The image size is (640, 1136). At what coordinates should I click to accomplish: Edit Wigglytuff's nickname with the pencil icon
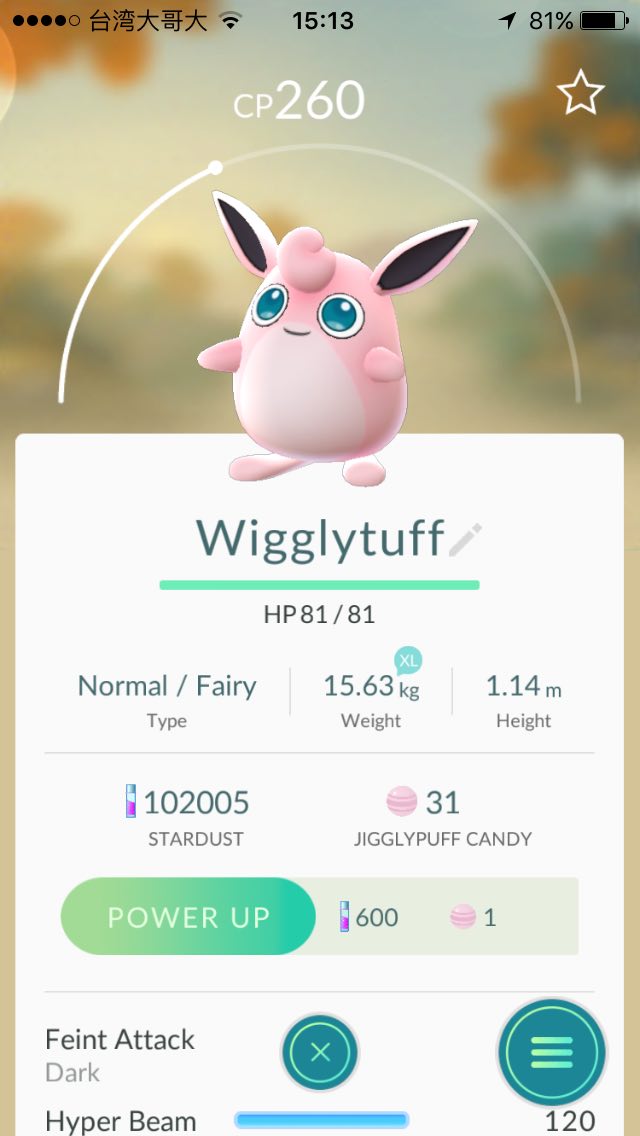point(465,540)
